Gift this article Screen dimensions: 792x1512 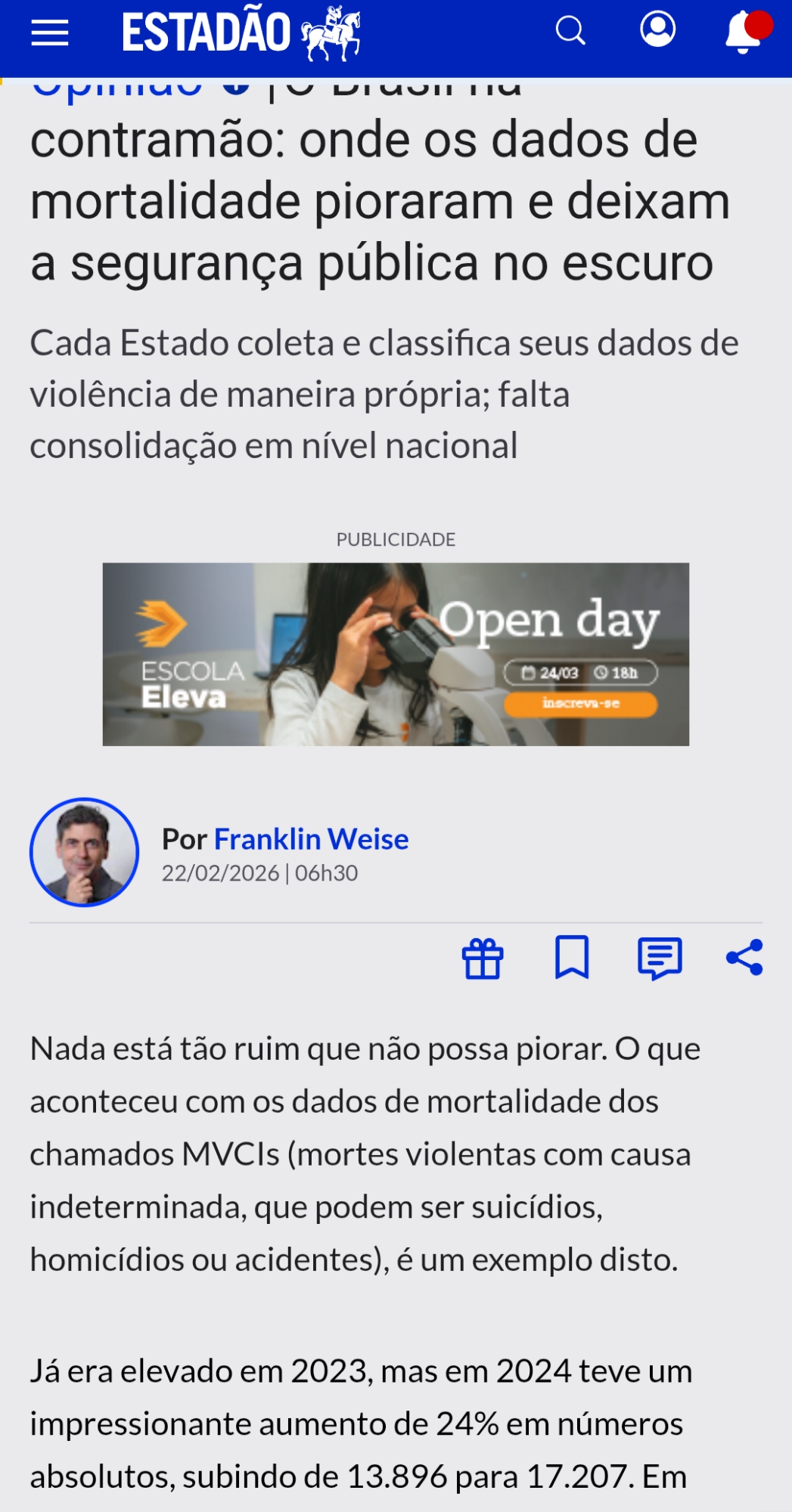[x=483, y=959]
